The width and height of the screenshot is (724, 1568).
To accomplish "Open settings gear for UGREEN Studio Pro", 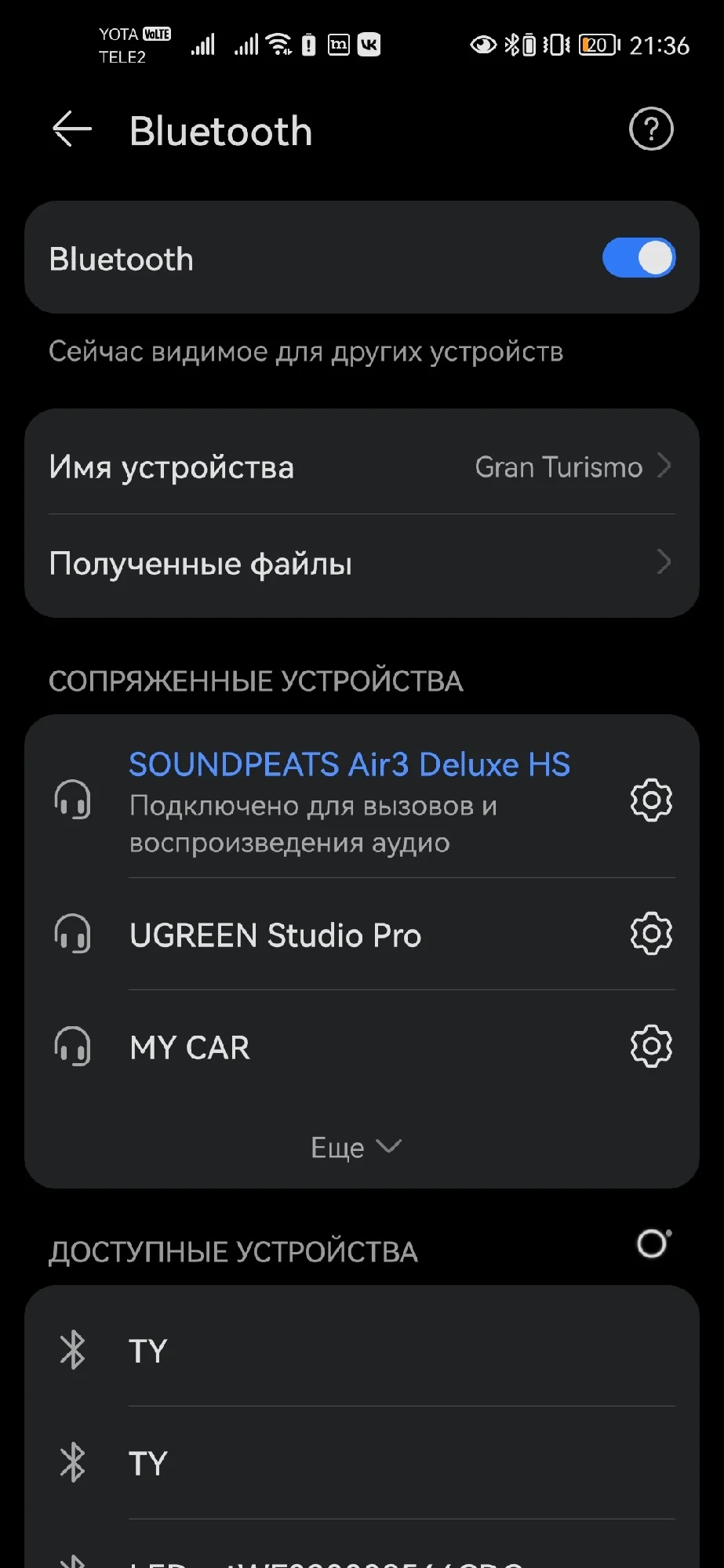I will point(651,934).
